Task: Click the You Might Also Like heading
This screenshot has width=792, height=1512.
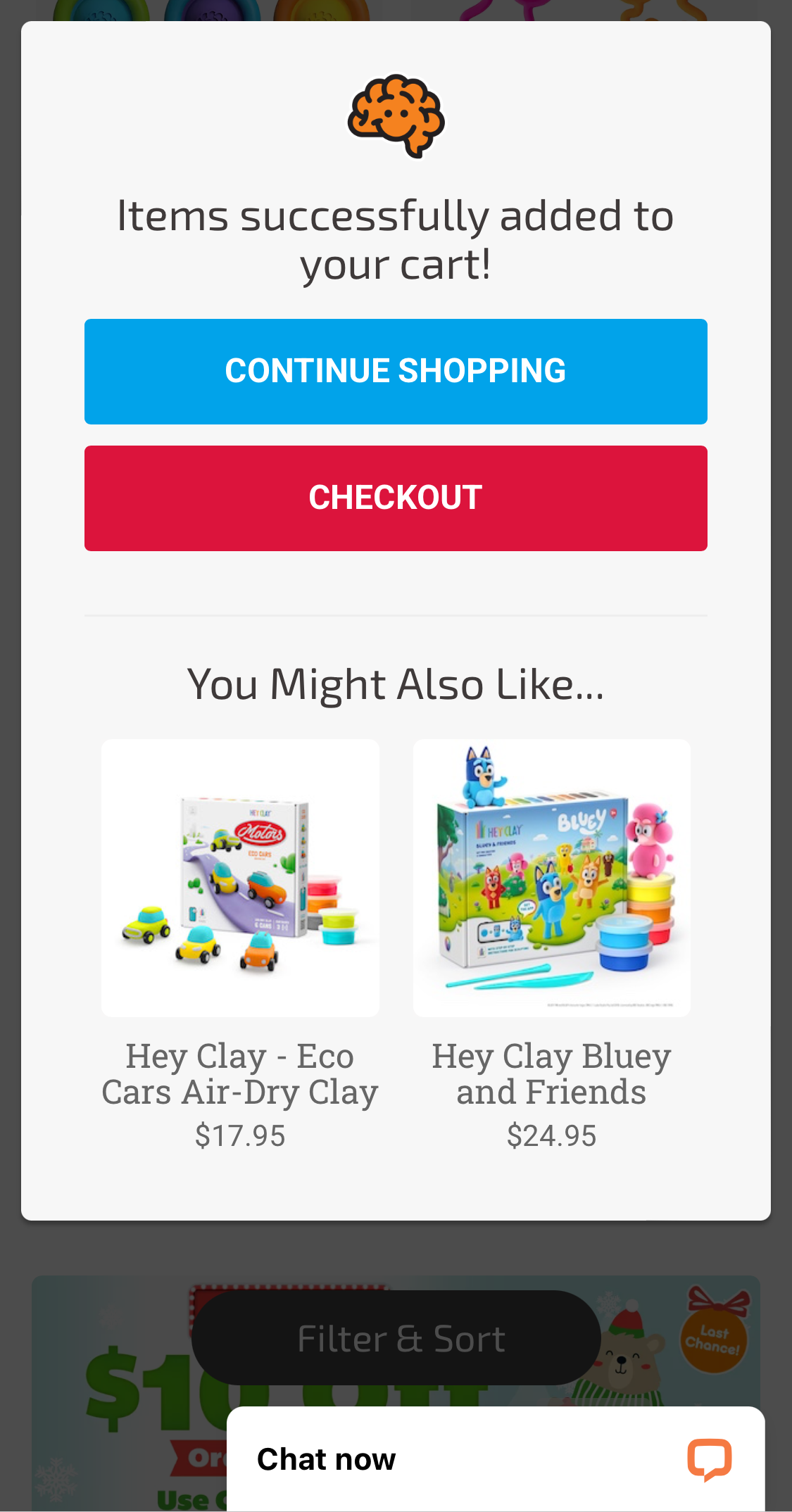Action: pos(396,684)
